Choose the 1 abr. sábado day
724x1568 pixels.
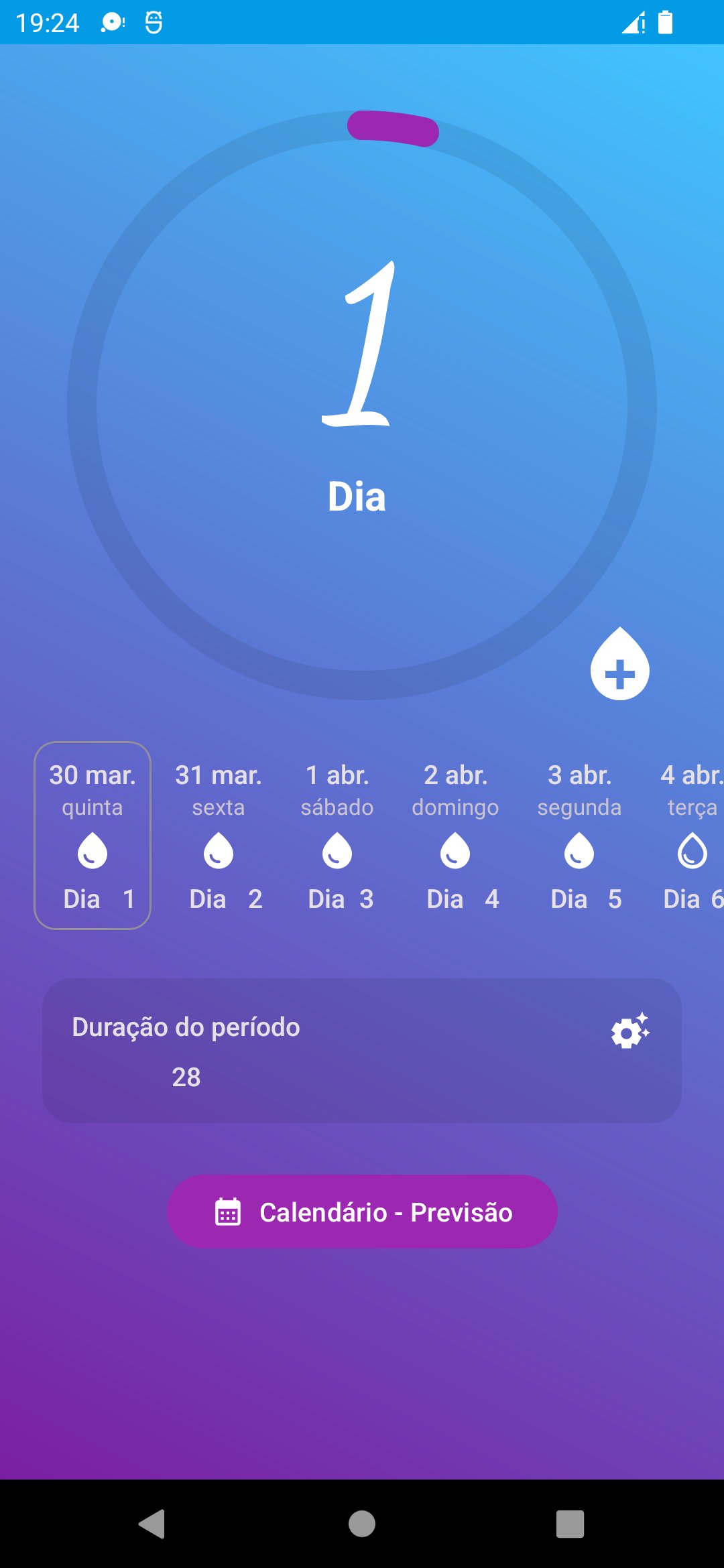[x=337, y=836]
